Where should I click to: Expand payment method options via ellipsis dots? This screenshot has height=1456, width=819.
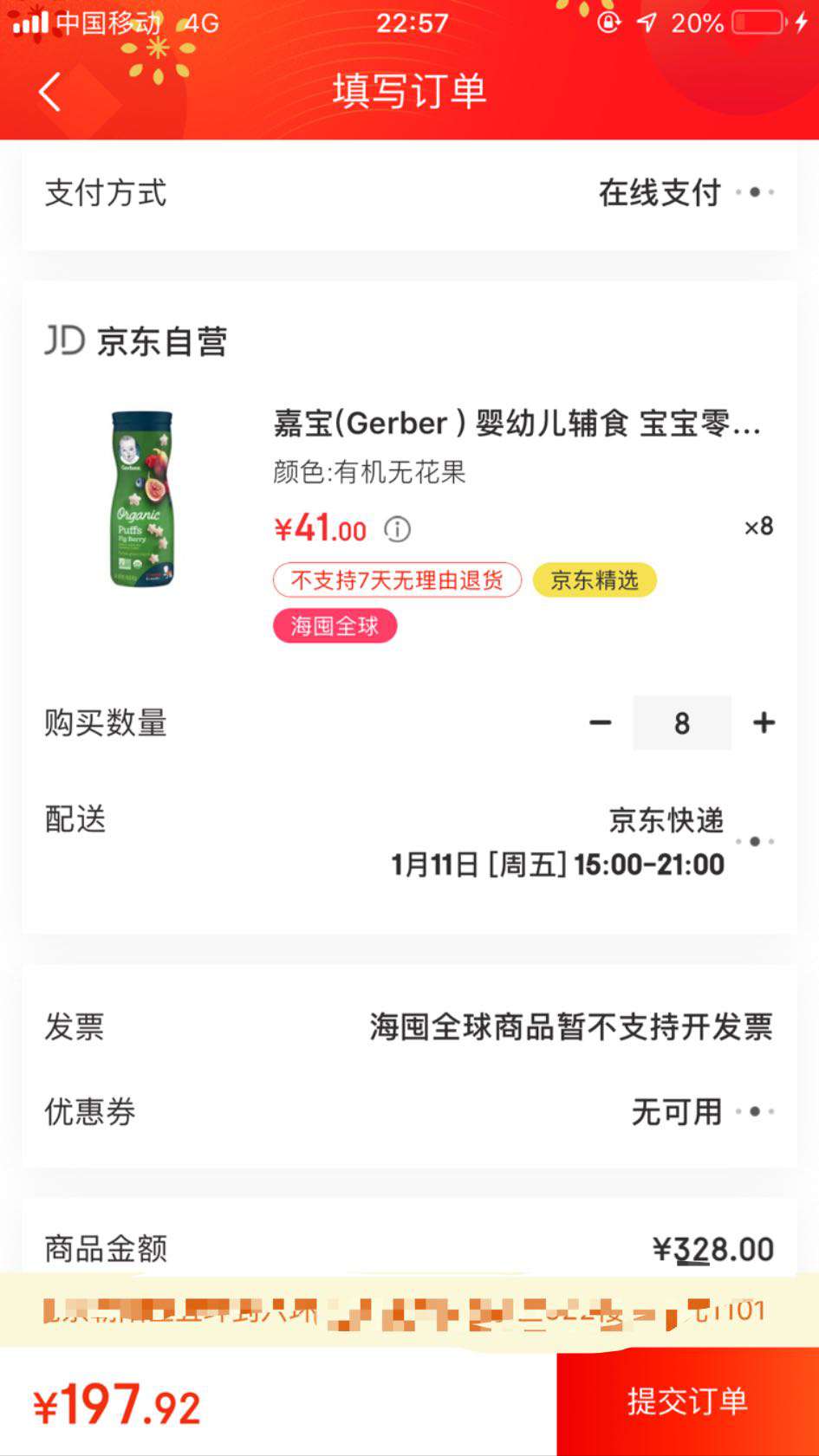pos(757,194)
